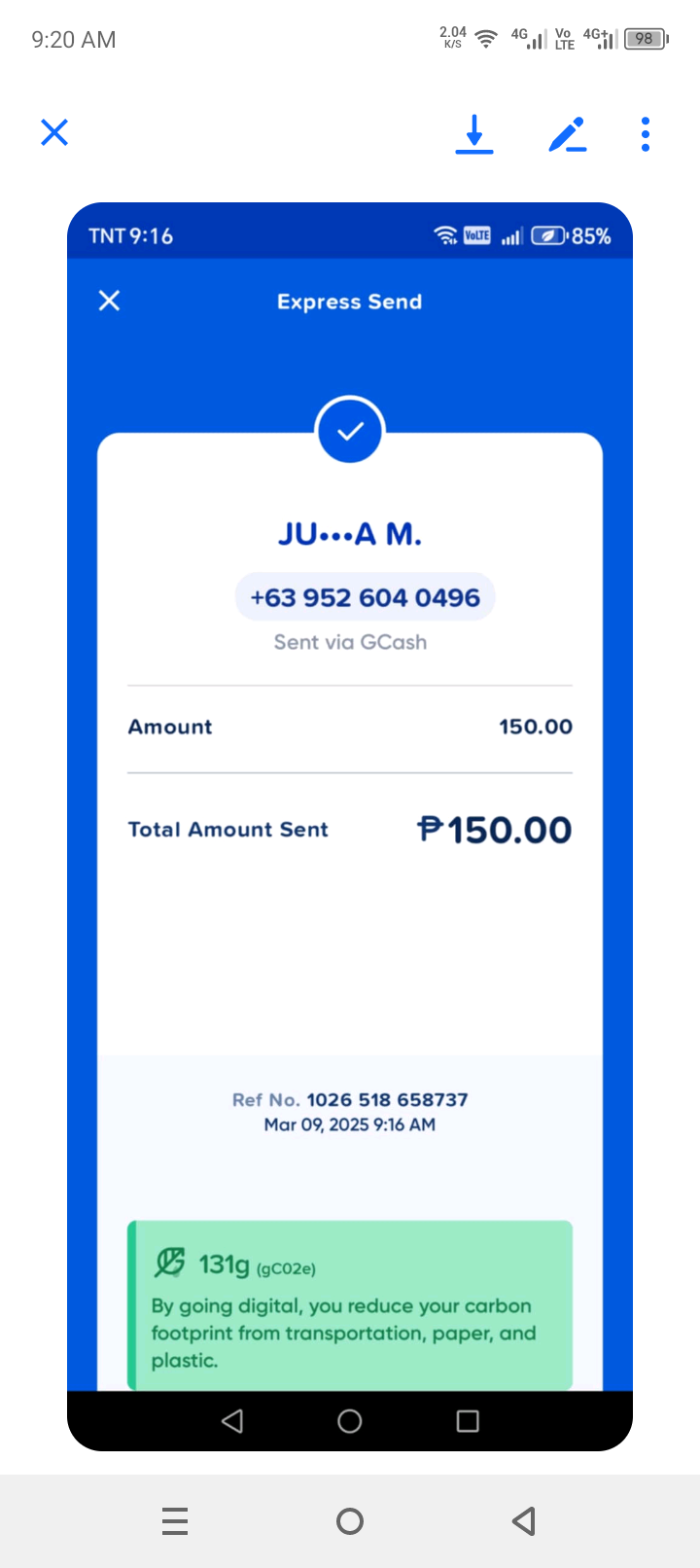Open recent apps with the three-line button
This screenshot has height=1568, width=700.
[x=175, y=1521]
